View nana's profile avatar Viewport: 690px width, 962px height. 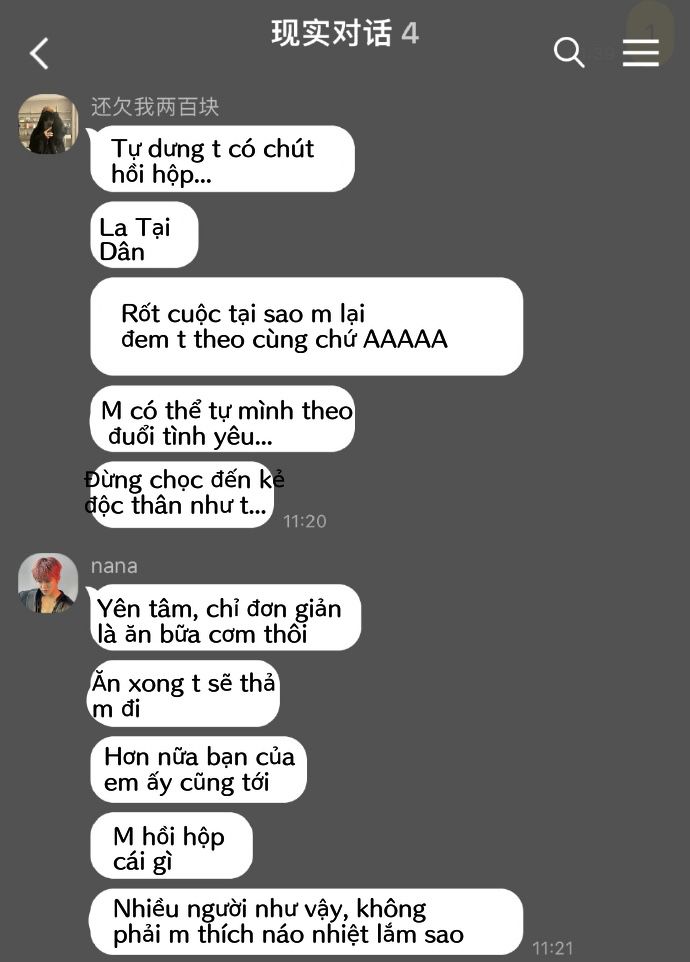pyautogui.click(x=47, y=583)
